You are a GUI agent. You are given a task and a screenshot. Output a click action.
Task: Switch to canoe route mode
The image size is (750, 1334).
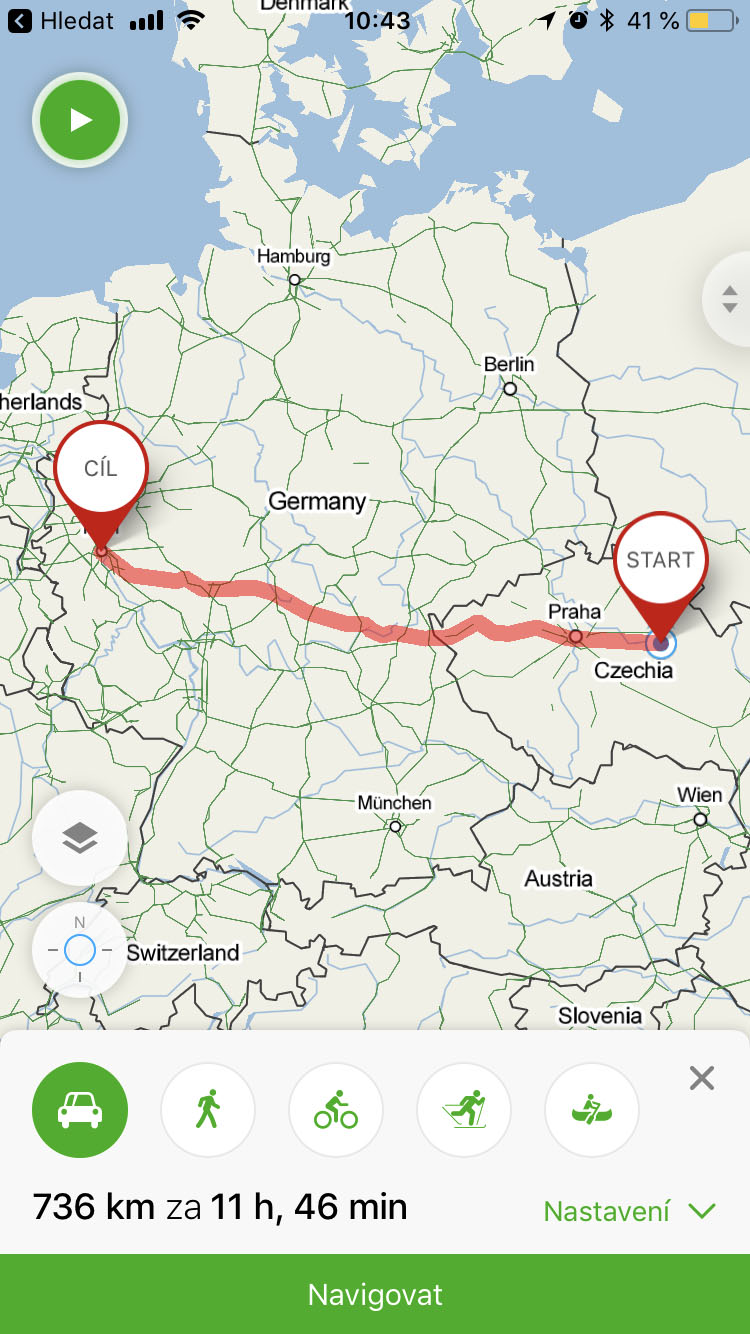(592, 1109)
